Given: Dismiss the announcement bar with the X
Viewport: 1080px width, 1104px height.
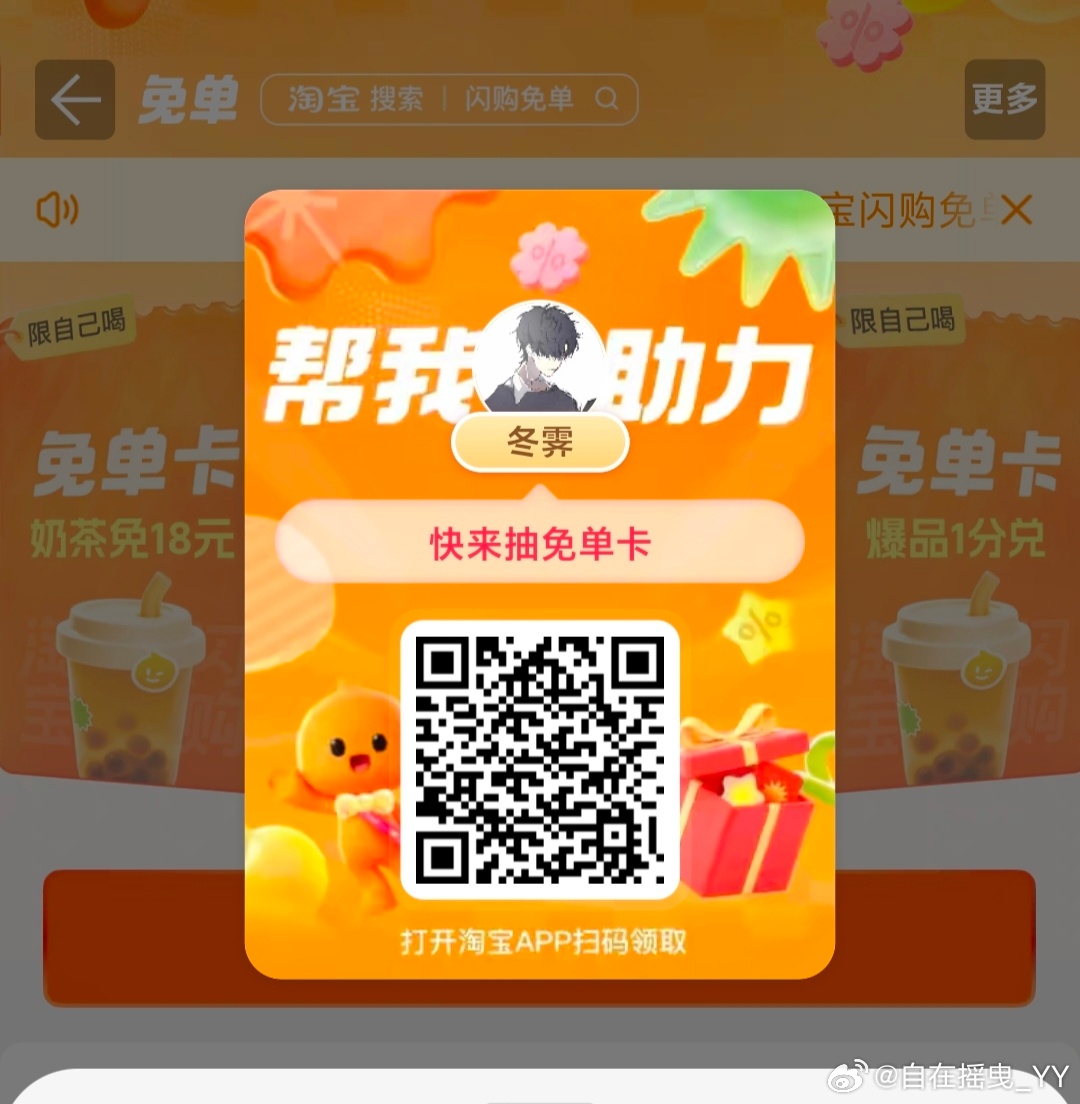Looking at the screenshot, I should pos(1016,211).
